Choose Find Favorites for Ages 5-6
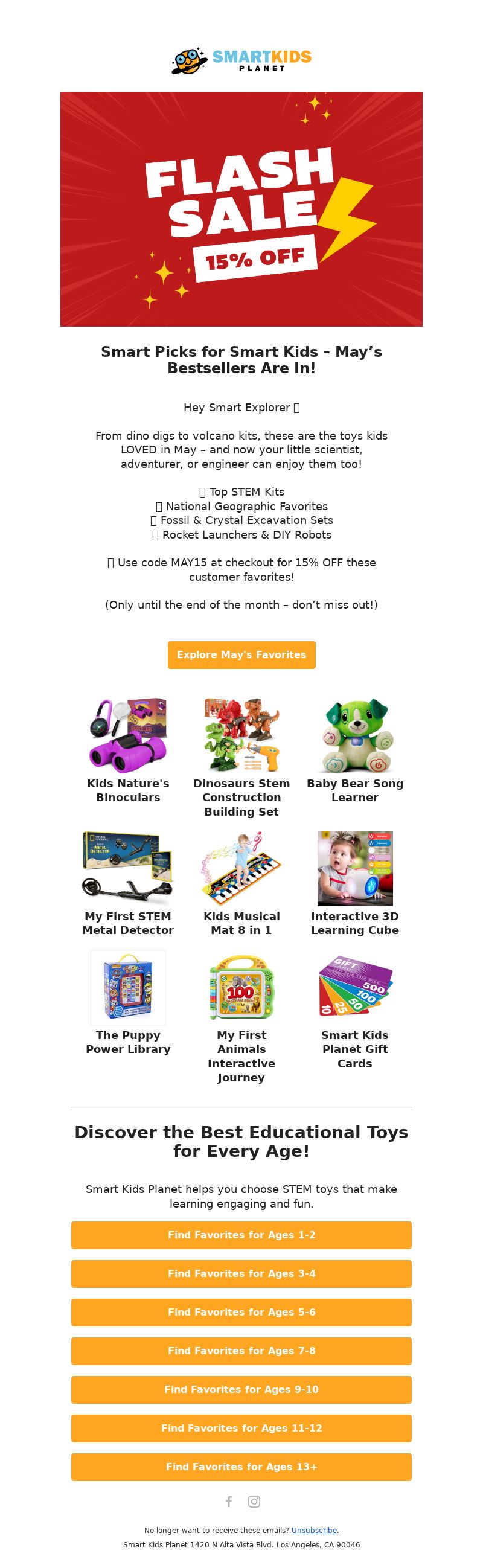The width and height of the screenshot is (483, 1568). click(x=241, y=1313)
